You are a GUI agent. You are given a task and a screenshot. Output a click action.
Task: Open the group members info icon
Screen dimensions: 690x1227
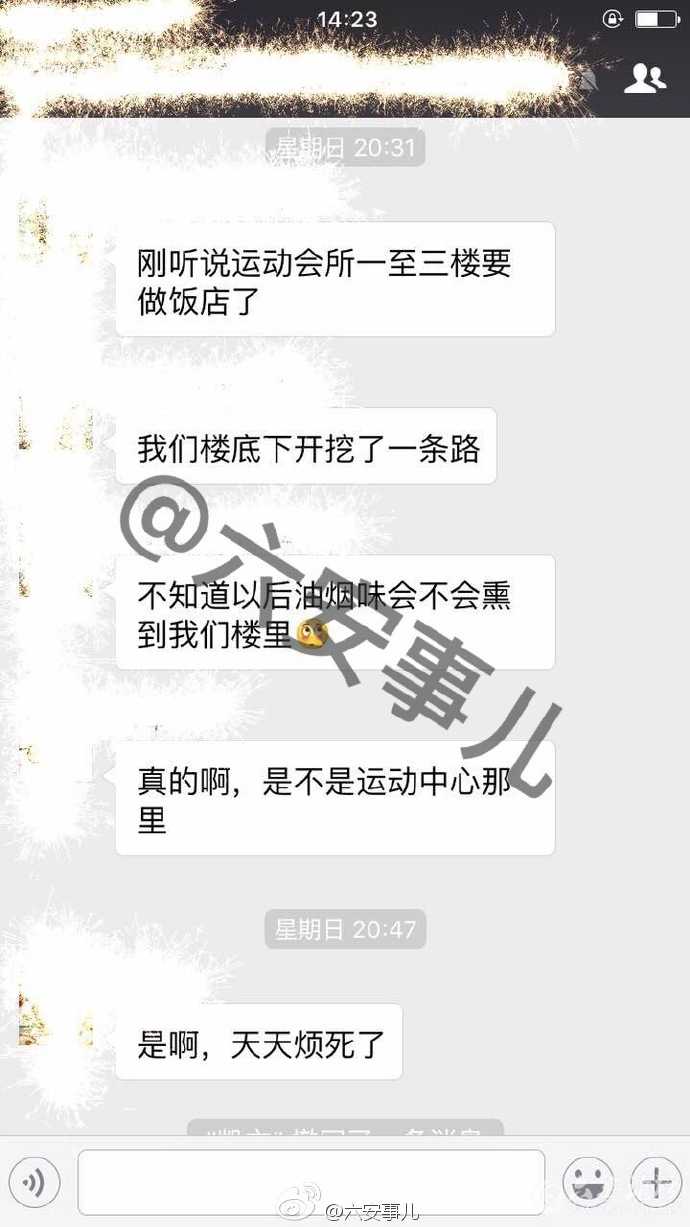(x=644, y=77)
